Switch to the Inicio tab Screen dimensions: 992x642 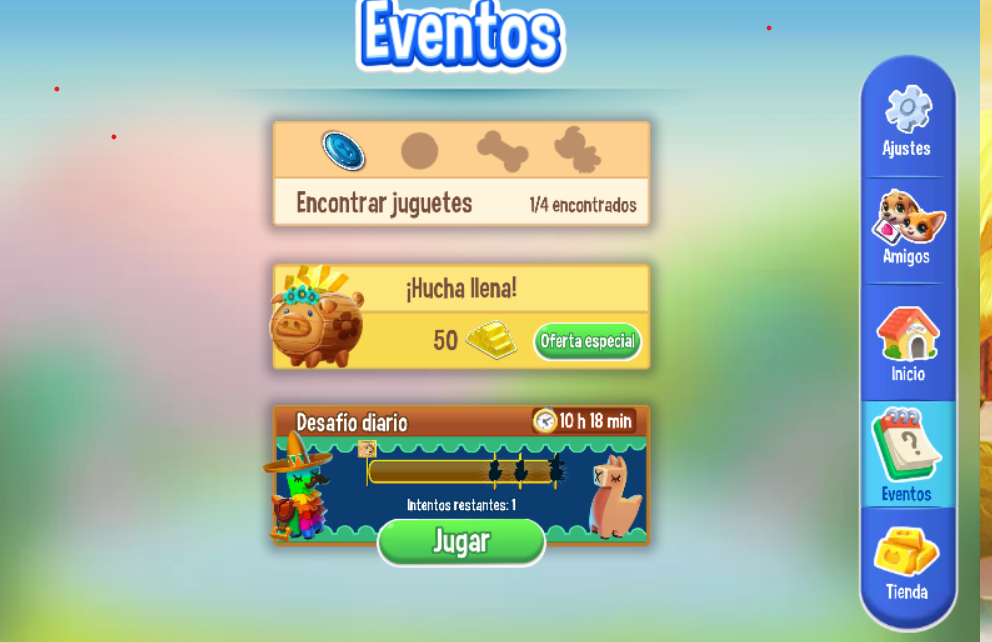coord(907,344)
